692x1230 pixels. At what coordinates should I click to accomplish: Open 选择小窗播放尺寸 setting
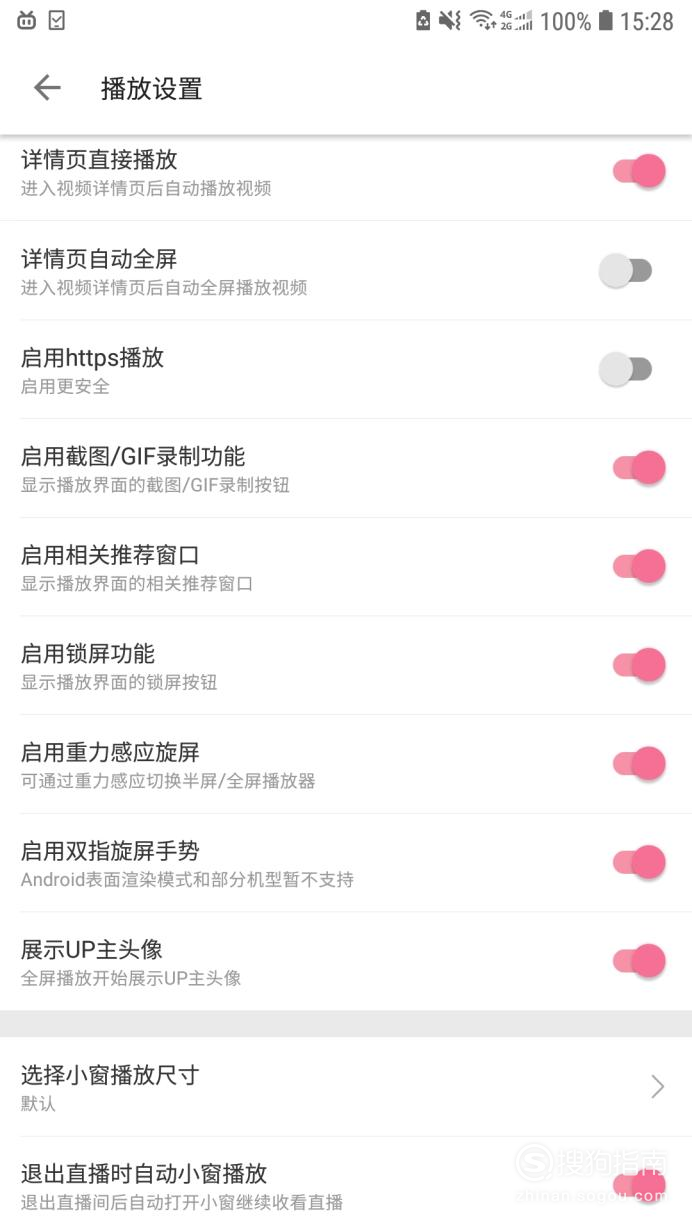346,1087
